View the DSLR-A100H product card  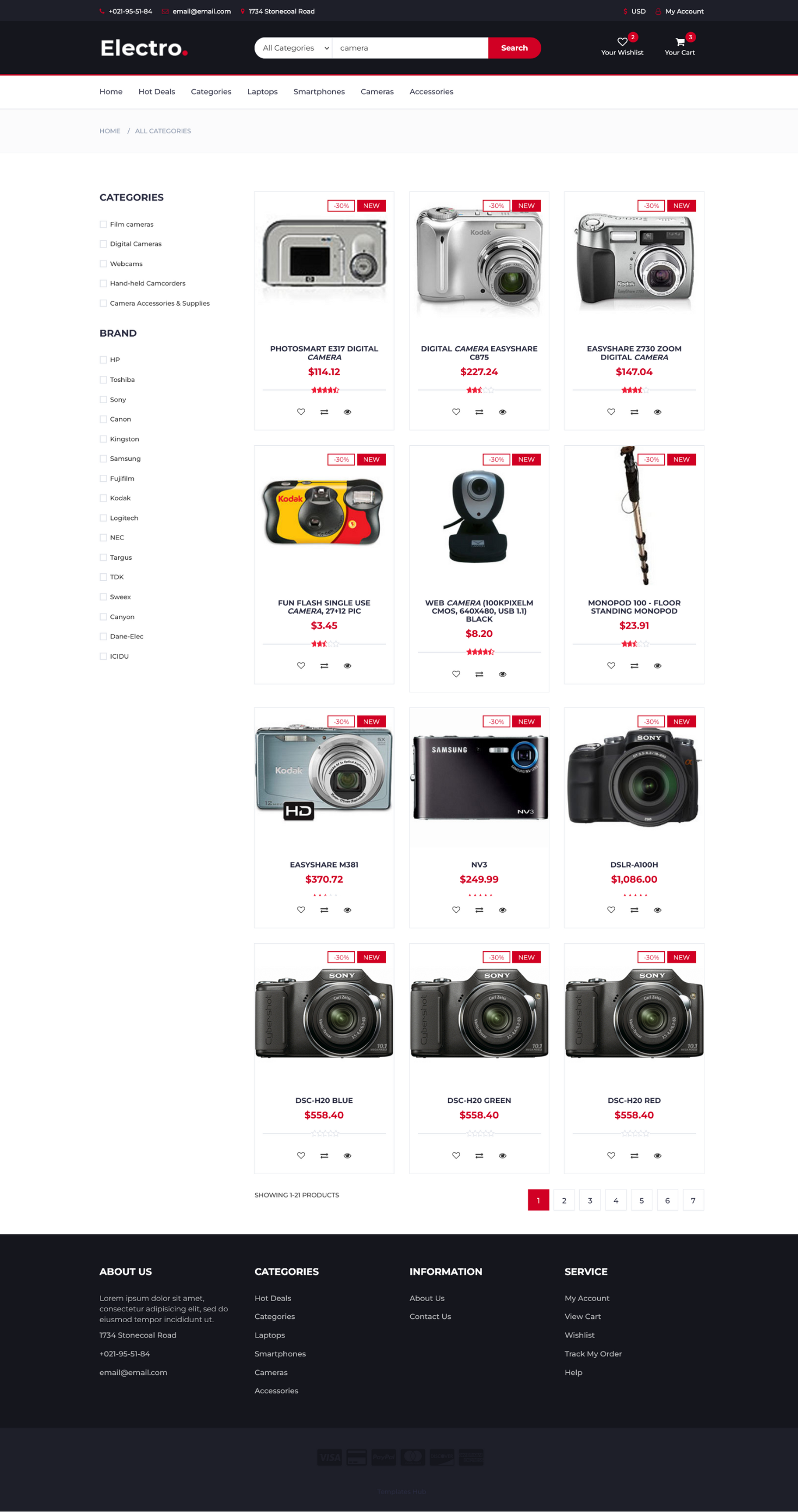click(x=634, y=865)
